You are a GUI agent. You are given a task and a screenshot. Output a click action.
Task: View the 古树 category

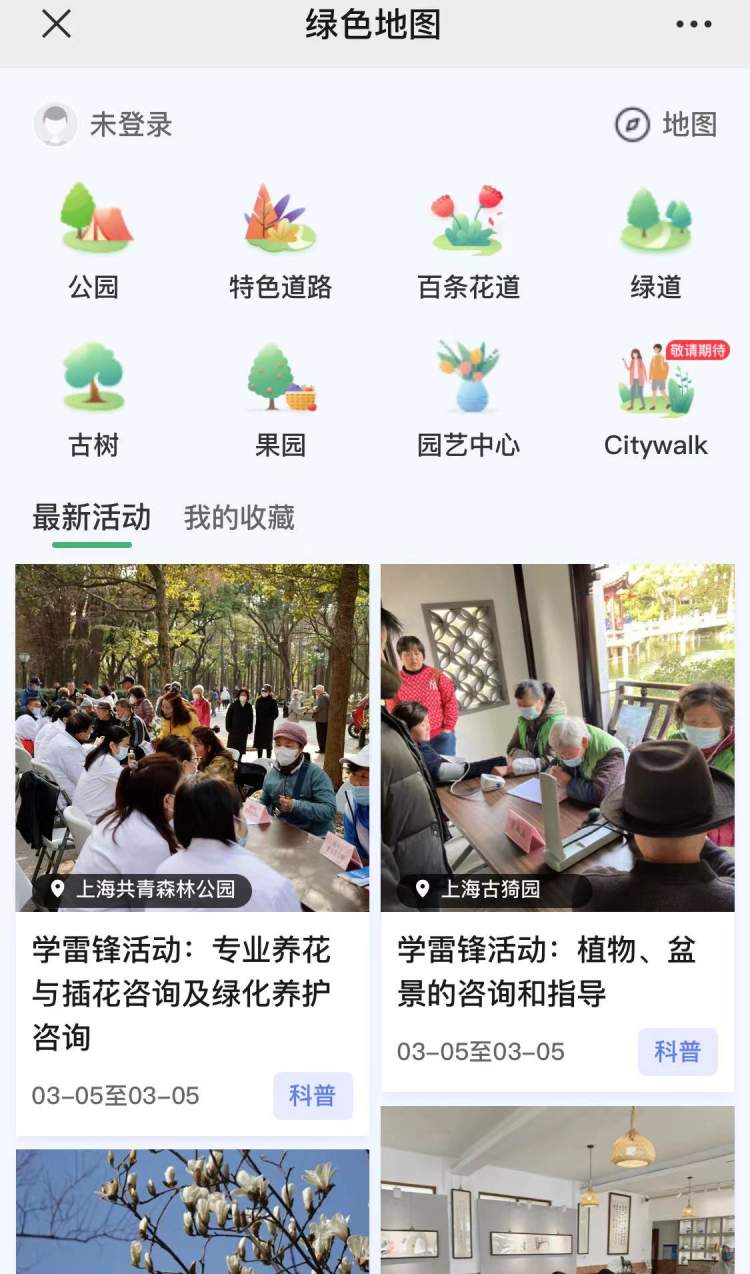tap(94, 399)
